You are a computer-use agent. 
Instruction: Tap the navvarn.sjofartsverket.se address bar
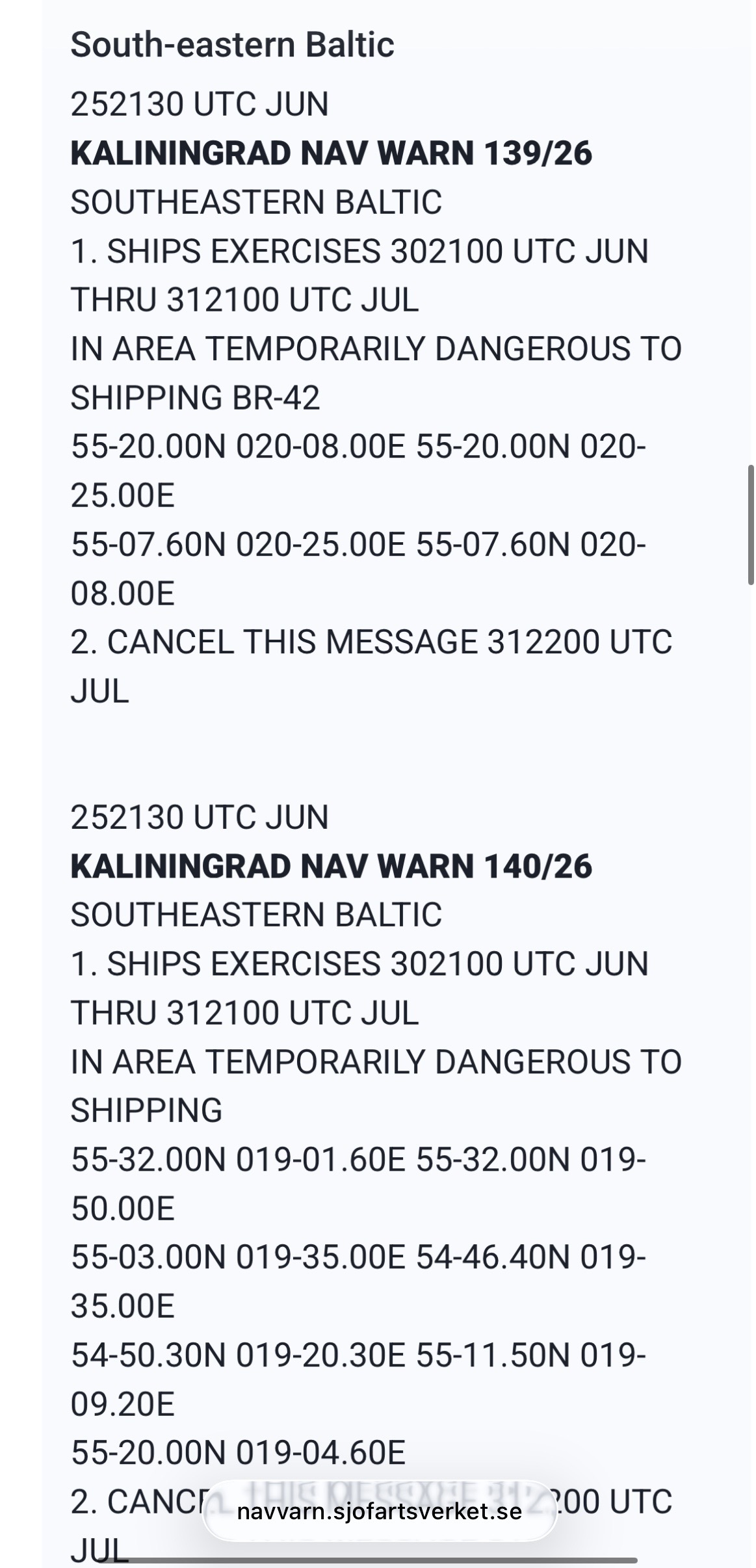[x=380, y=1511]
